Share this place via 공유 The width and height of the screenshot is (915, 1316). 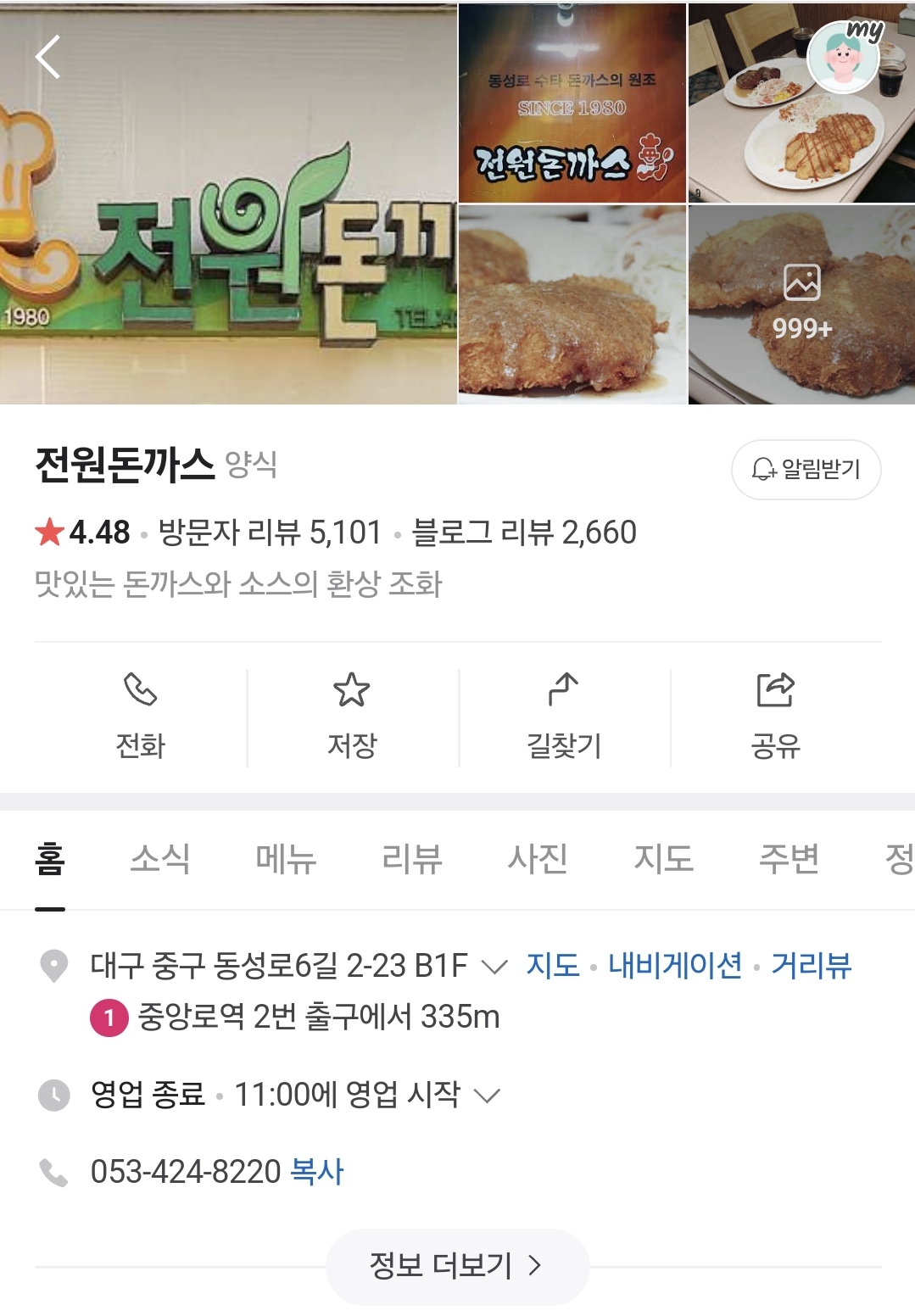(775, 717)
